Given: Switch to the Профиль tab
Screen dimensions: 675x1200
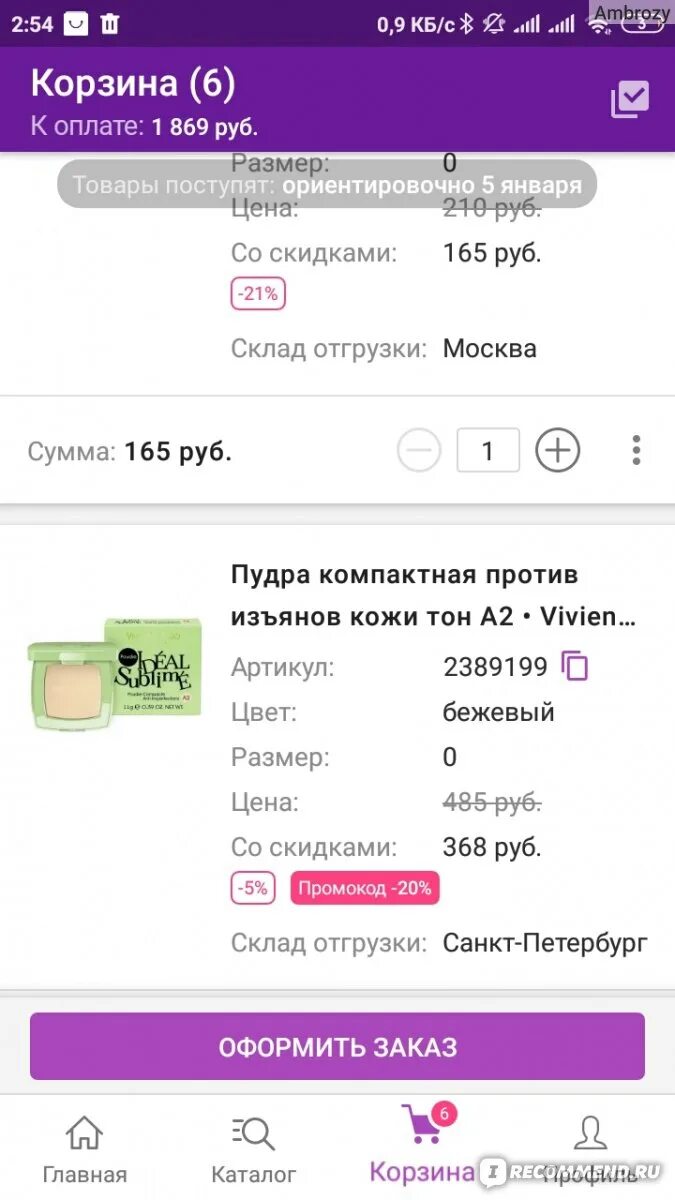Looking at the screenshot, I should [x=590, y=1150].
